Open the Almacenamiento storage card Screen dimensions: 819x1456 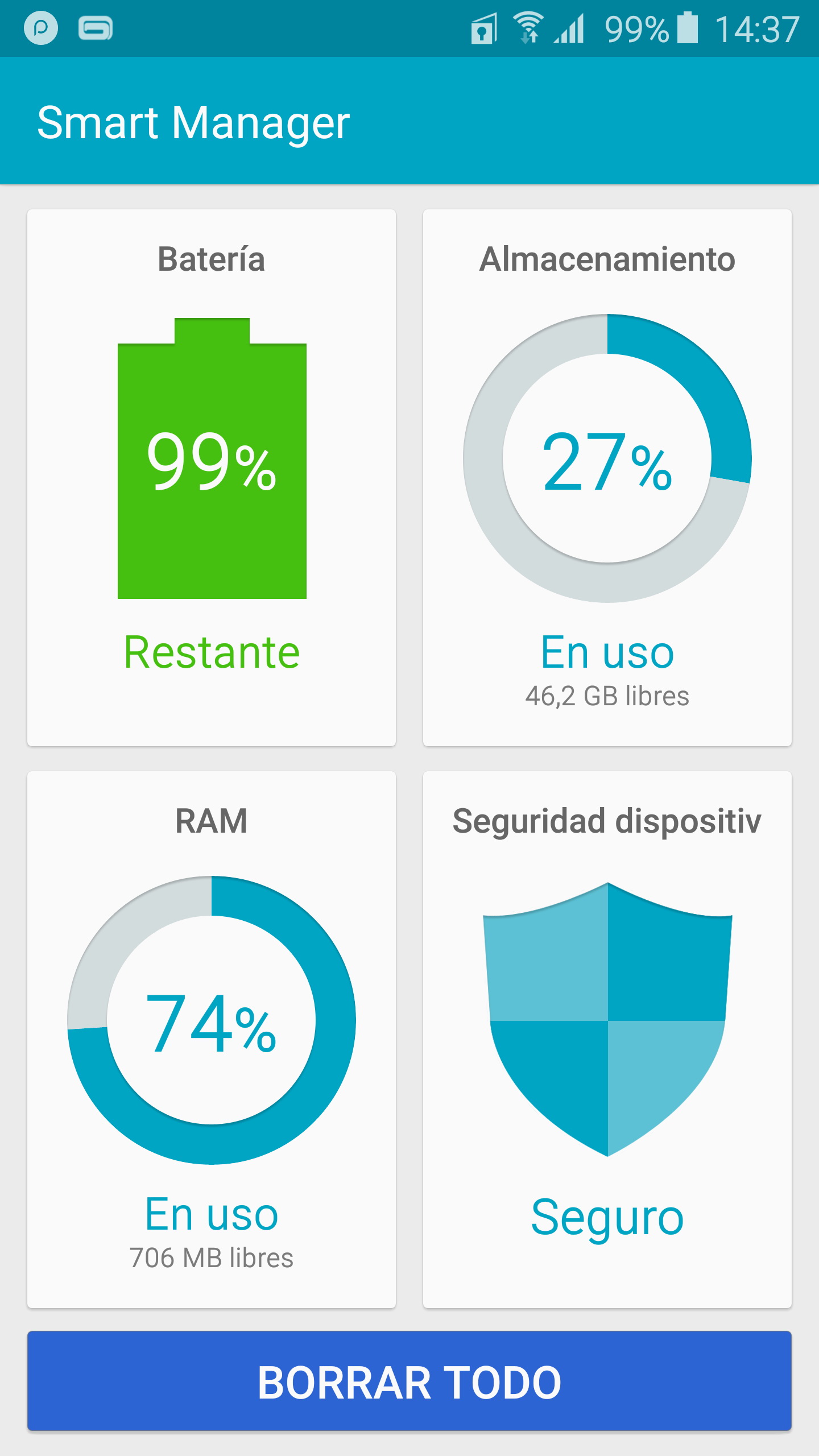[x=607, y=478]
